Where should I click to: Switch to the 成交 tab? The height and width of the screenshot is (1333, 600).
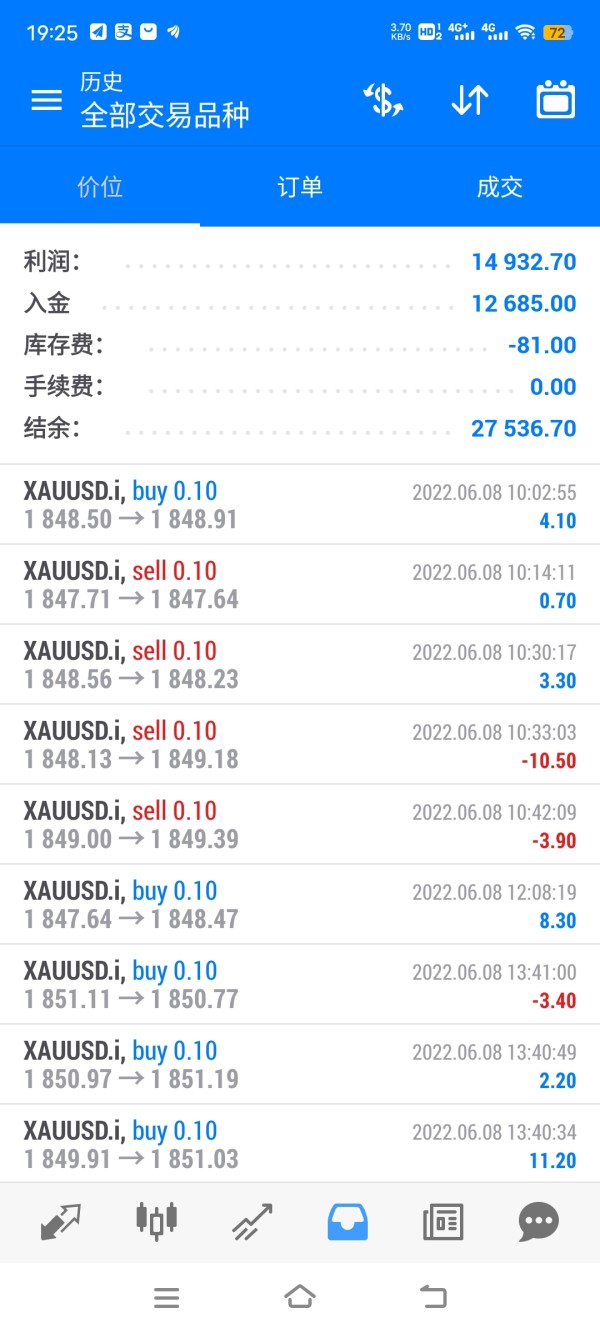click(x=500, y=187)
